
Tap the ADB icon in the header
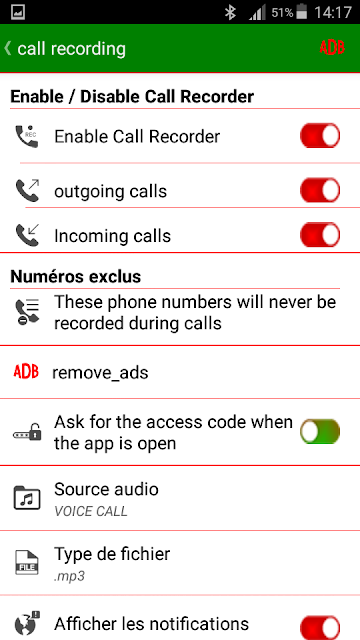coord(332,48)
